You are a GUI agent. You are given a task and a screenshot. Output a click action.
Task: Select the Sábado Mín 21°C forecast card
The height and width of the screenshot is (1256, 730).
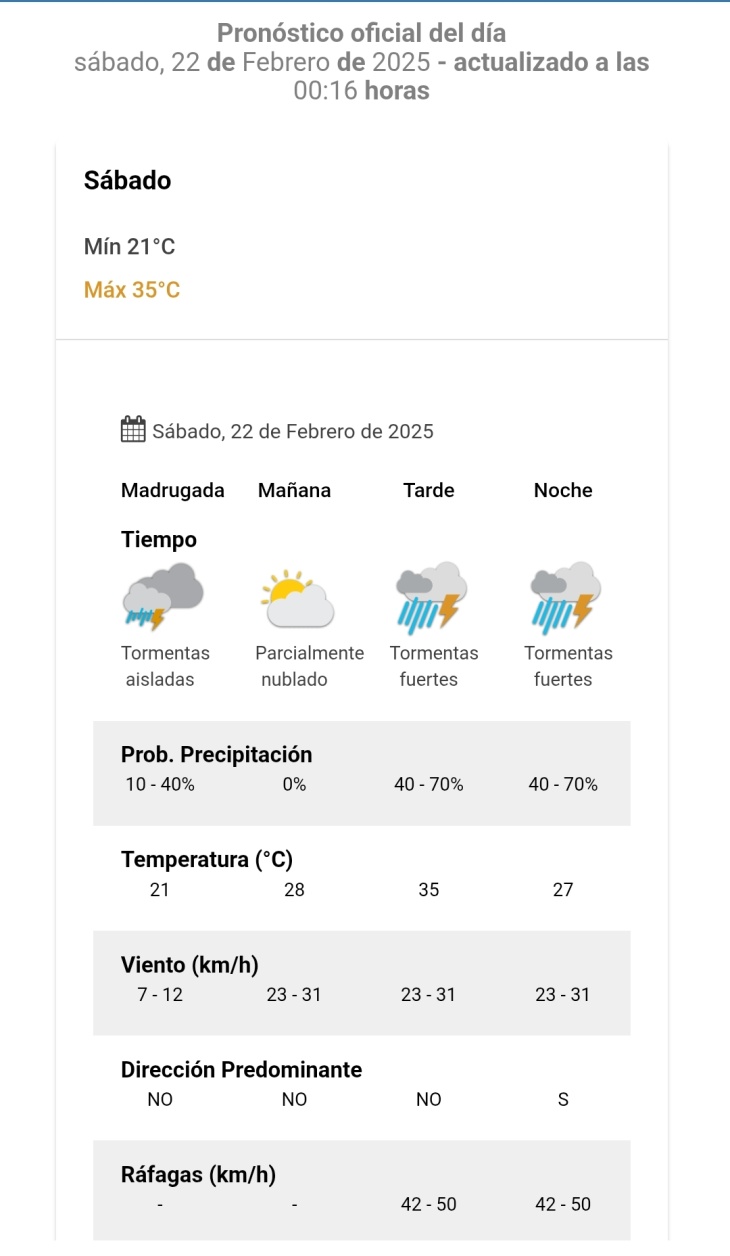362,242
